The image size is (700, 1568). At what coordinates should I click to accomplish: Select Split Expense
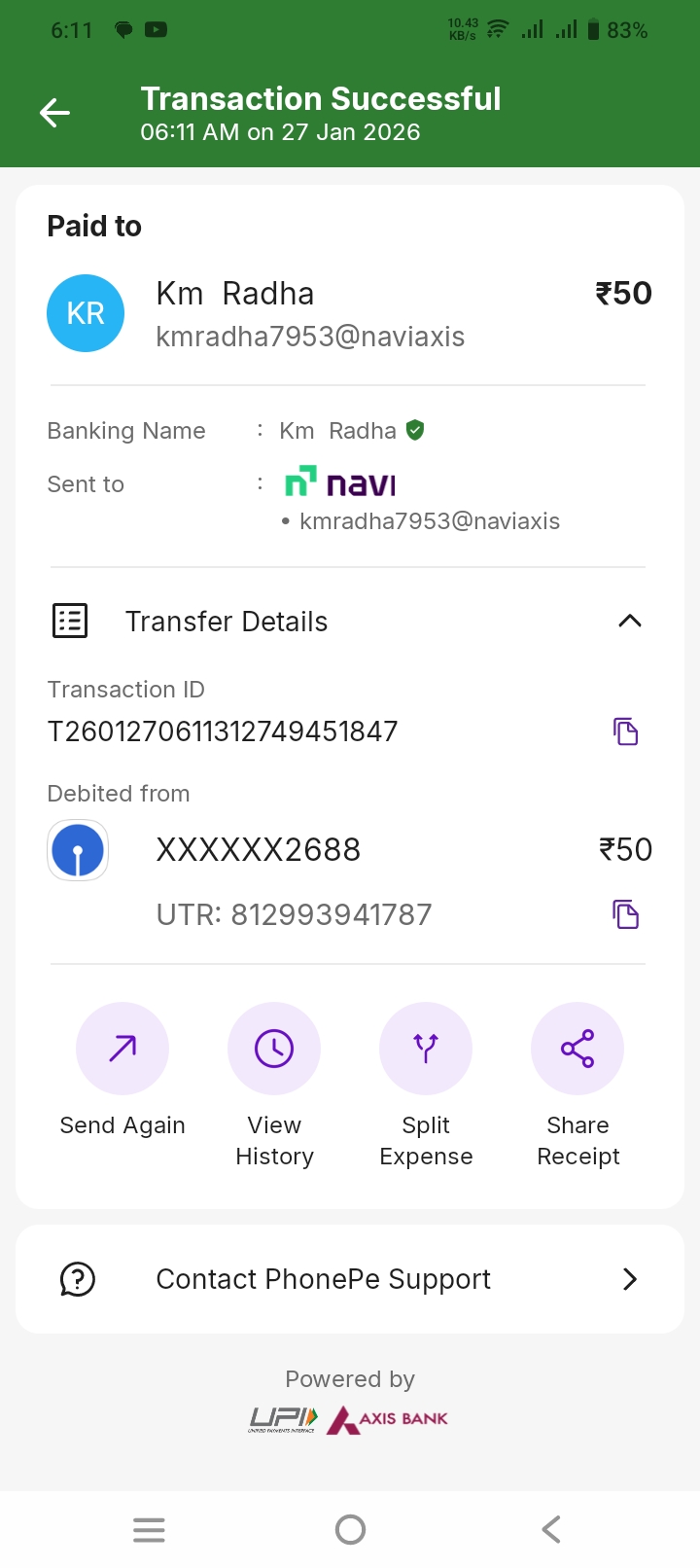426,1049
